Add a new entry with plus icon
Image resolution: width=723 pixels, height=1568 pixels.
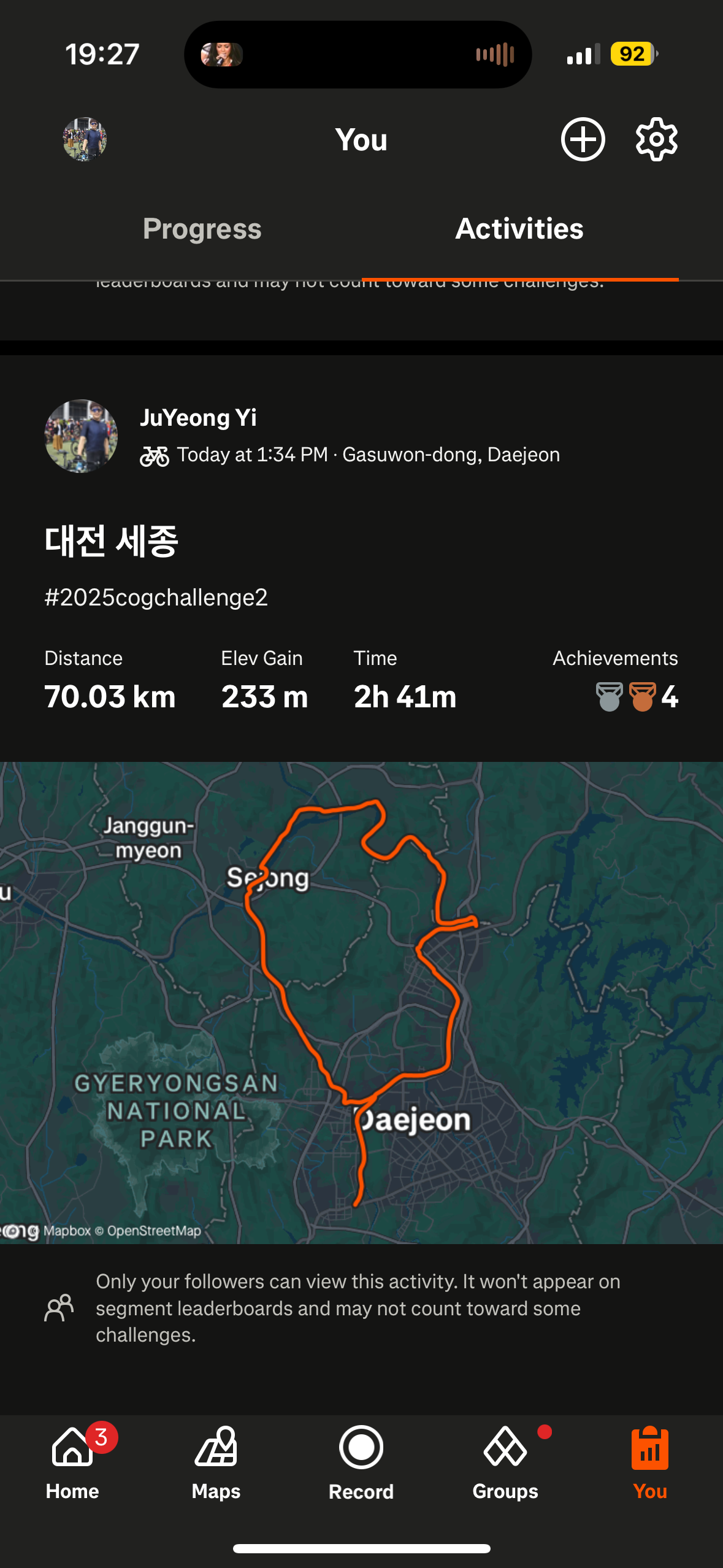point(583,139)
